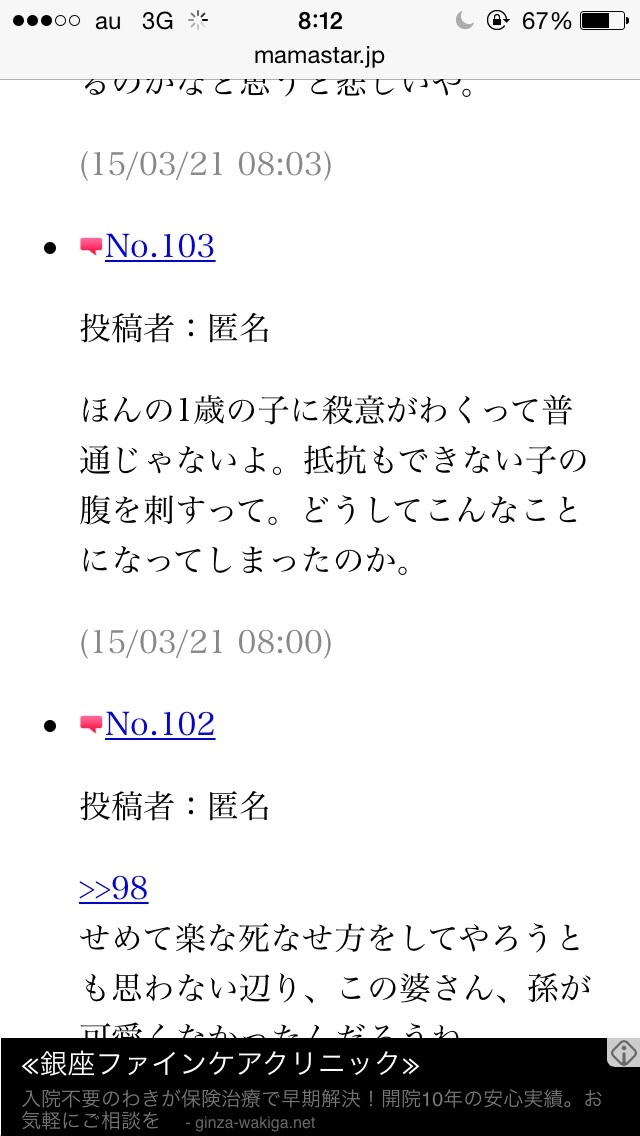Viewport: 640px width, 1136px height.
Task: Open the No.102 post link
Action: [x=160, y=724]
